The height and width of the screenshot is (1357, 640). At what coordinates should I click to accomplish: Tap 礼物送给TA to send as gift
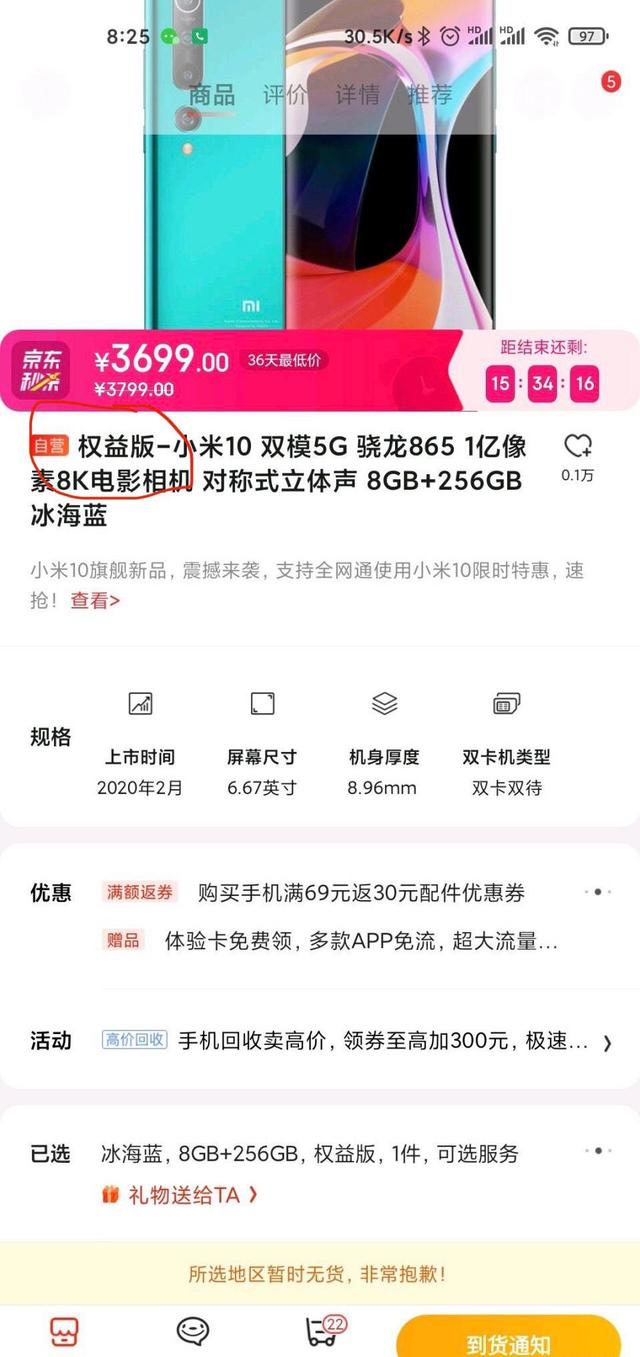tap(180, 1194)
